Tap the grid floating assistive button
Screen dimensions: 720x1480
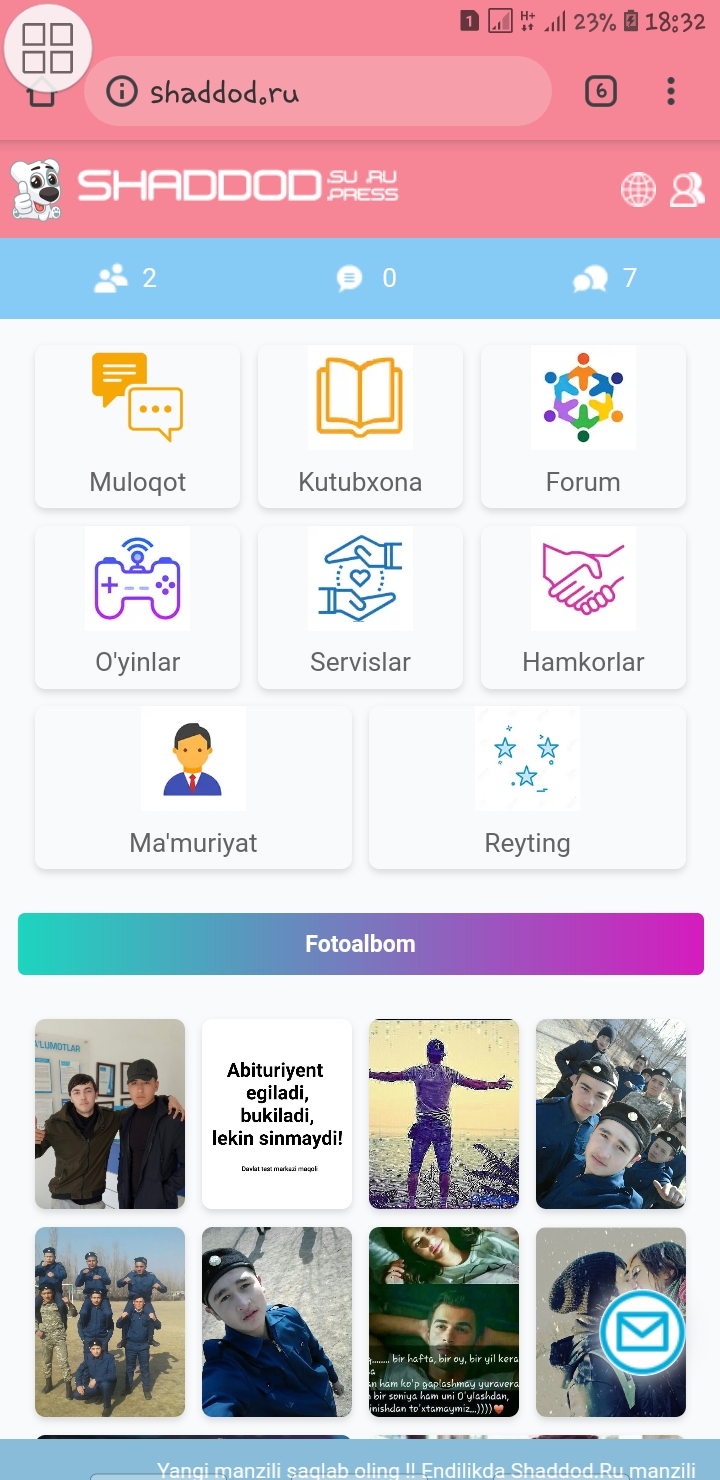(48, 48)
